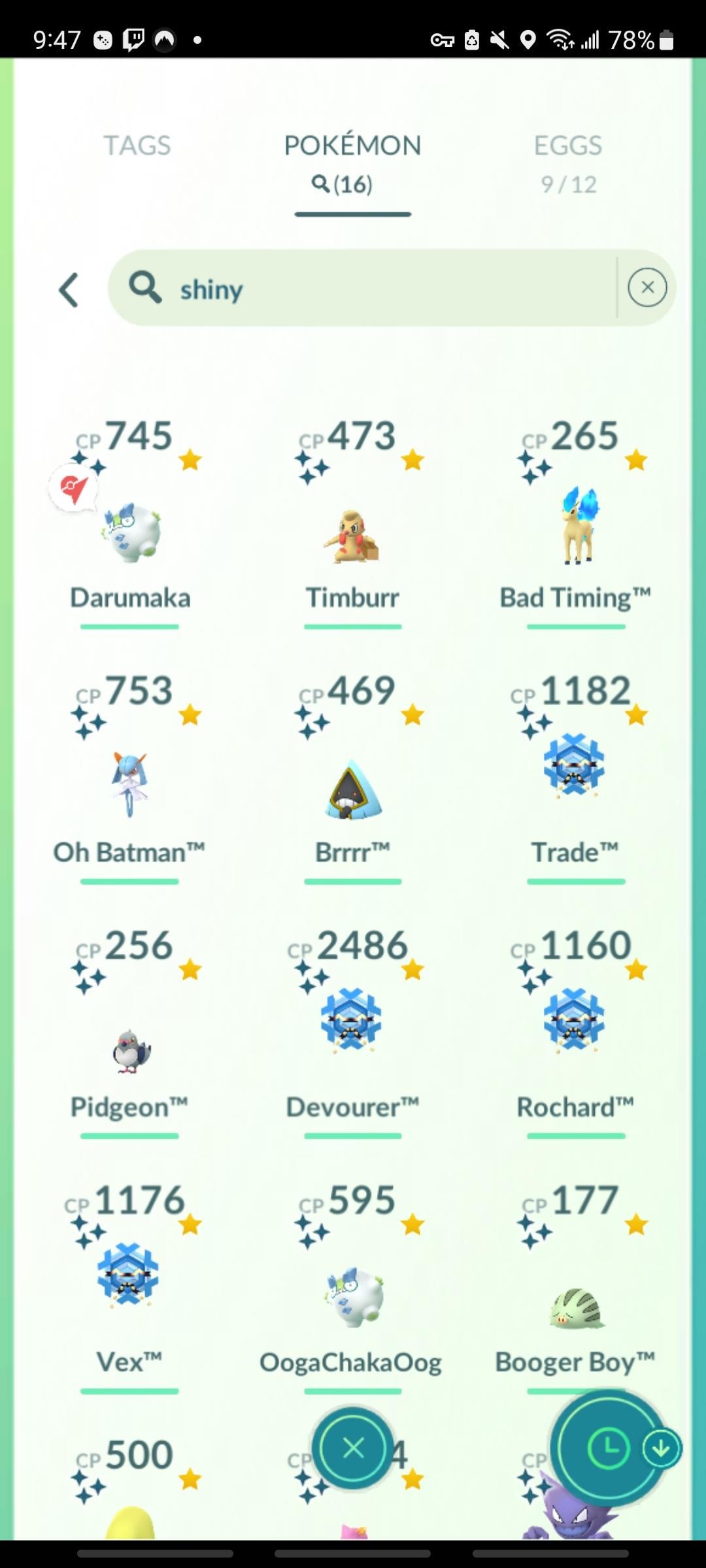Close the Pokémon storage with the X button
706x1568 pixels.
[353, 1448]
